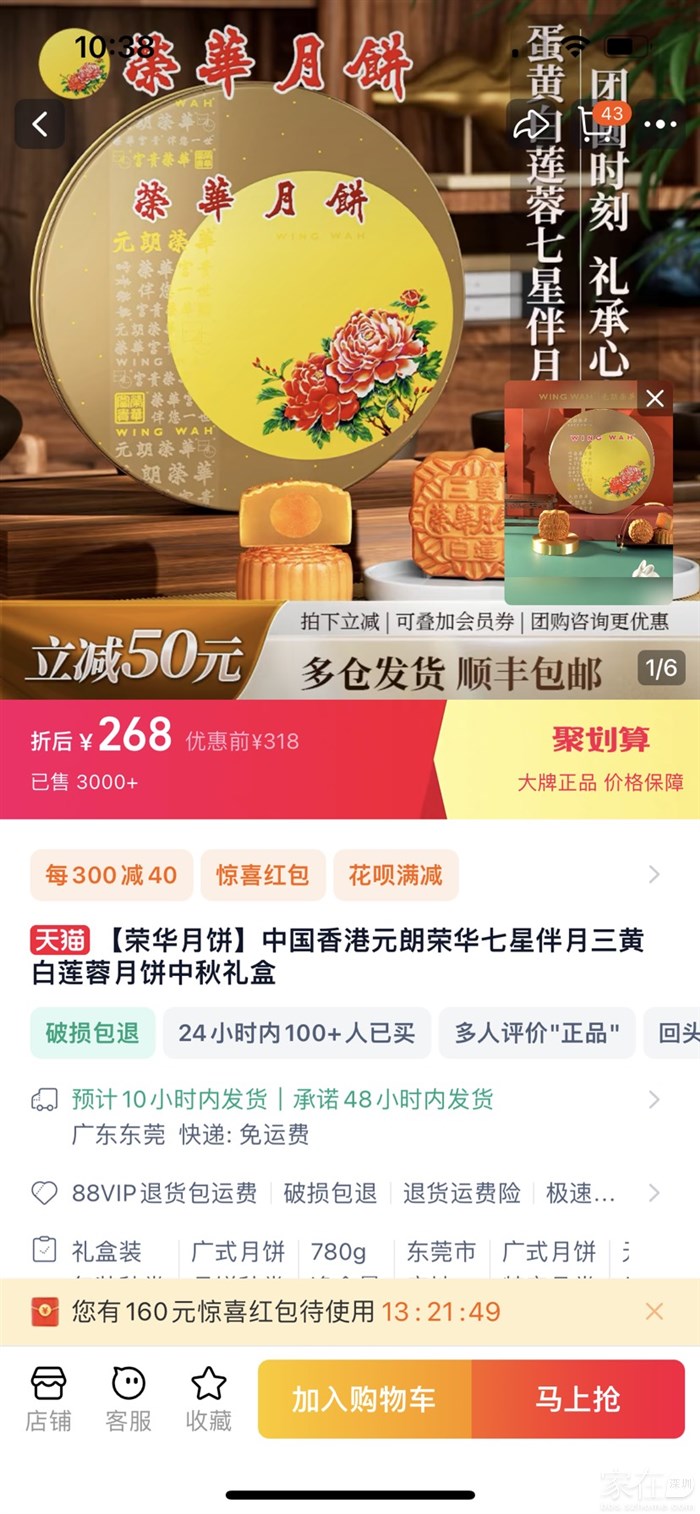This screenshot has height=1514, width=700.
Task: Visit the 店铺 store page
Action: (48, 1398)
